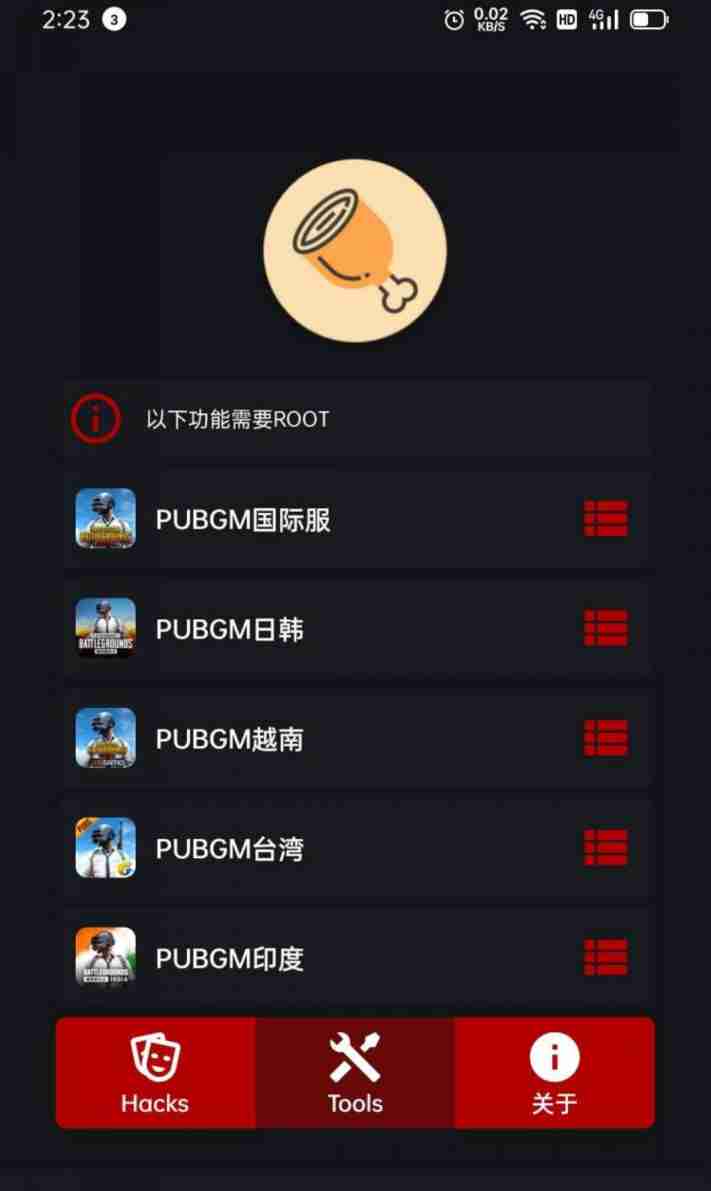Open the 关于 tab

click(x=554, y=1073)
